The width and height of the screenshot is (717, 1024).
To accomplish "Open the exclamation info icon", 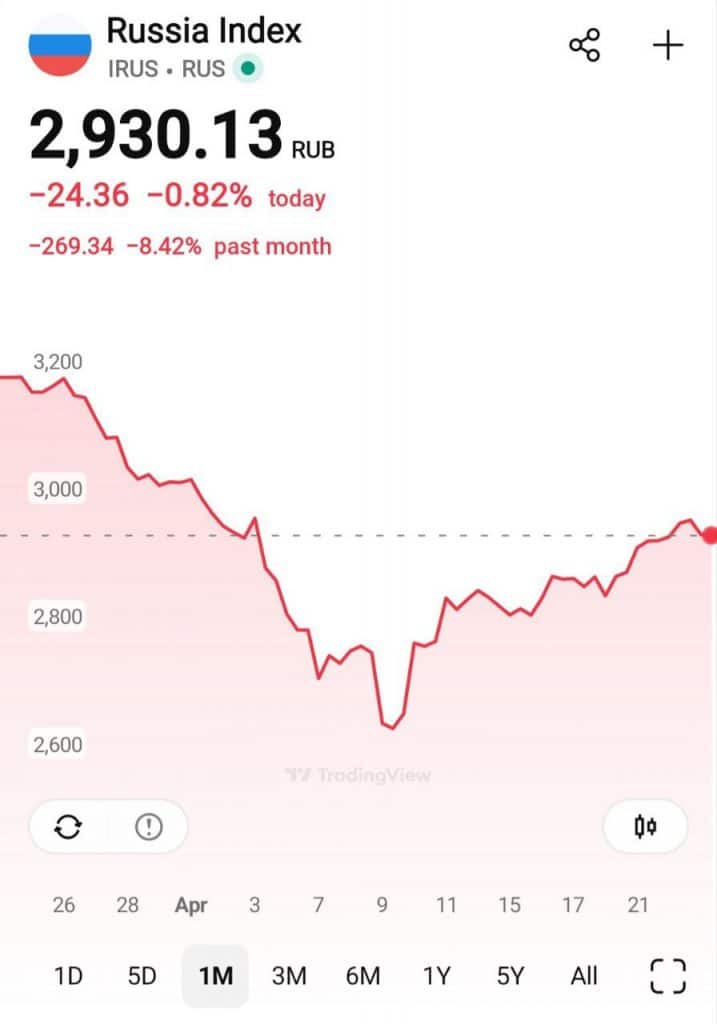I will pyautogui.click(x=149, y=827).
